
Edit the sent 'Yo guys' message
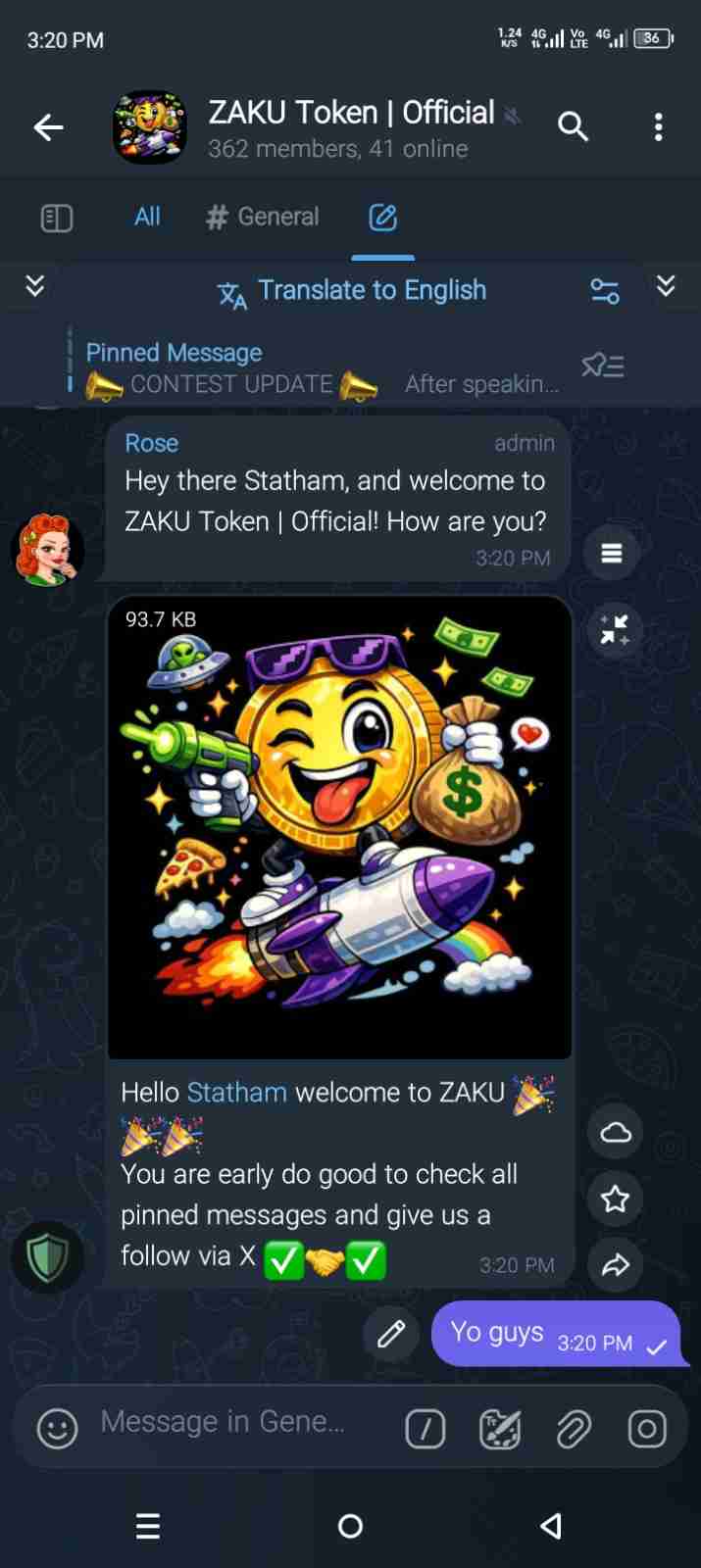point(391,1334)
